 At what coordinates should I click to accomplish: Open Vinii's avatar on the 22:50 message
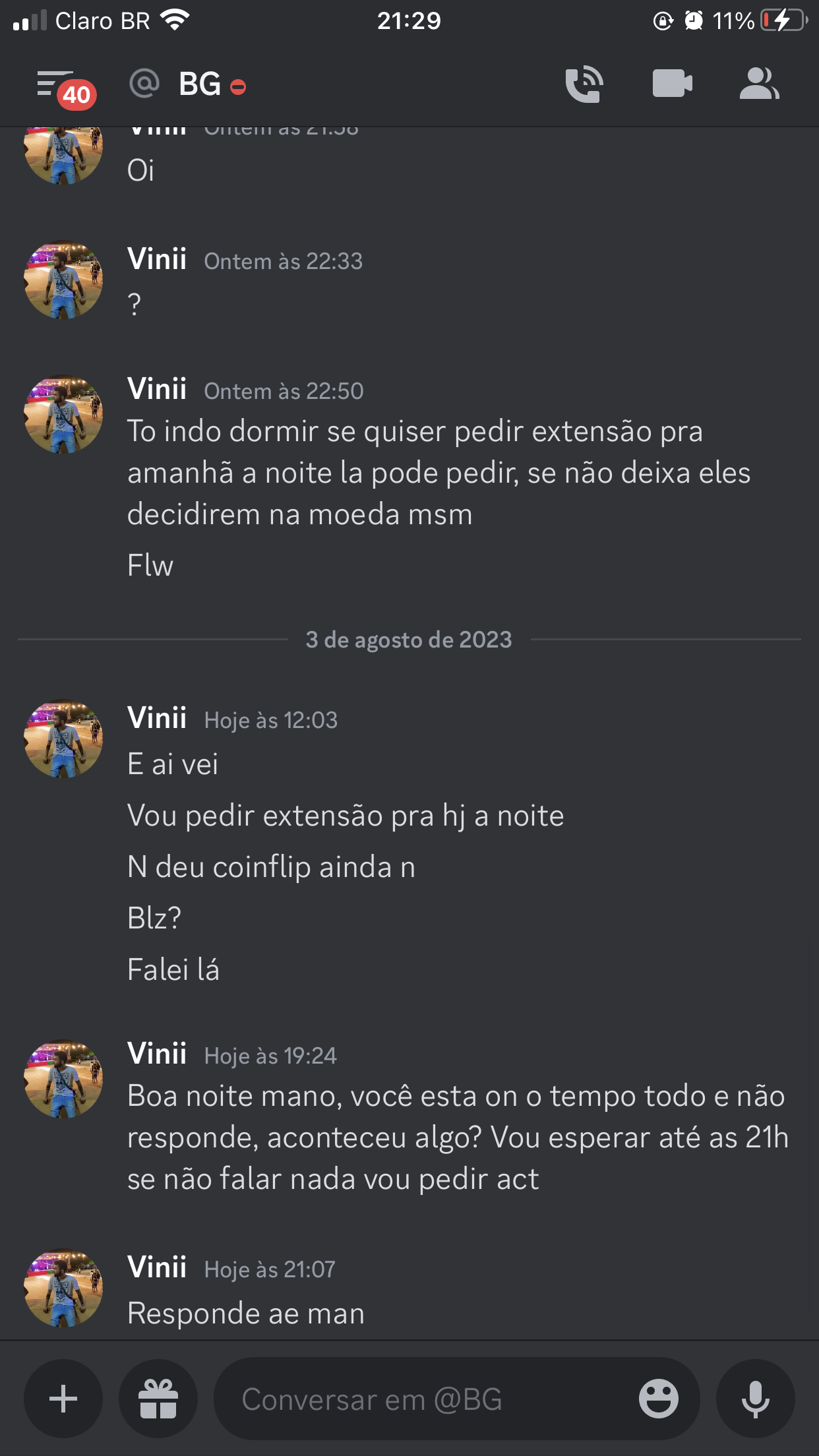(63, 414)
